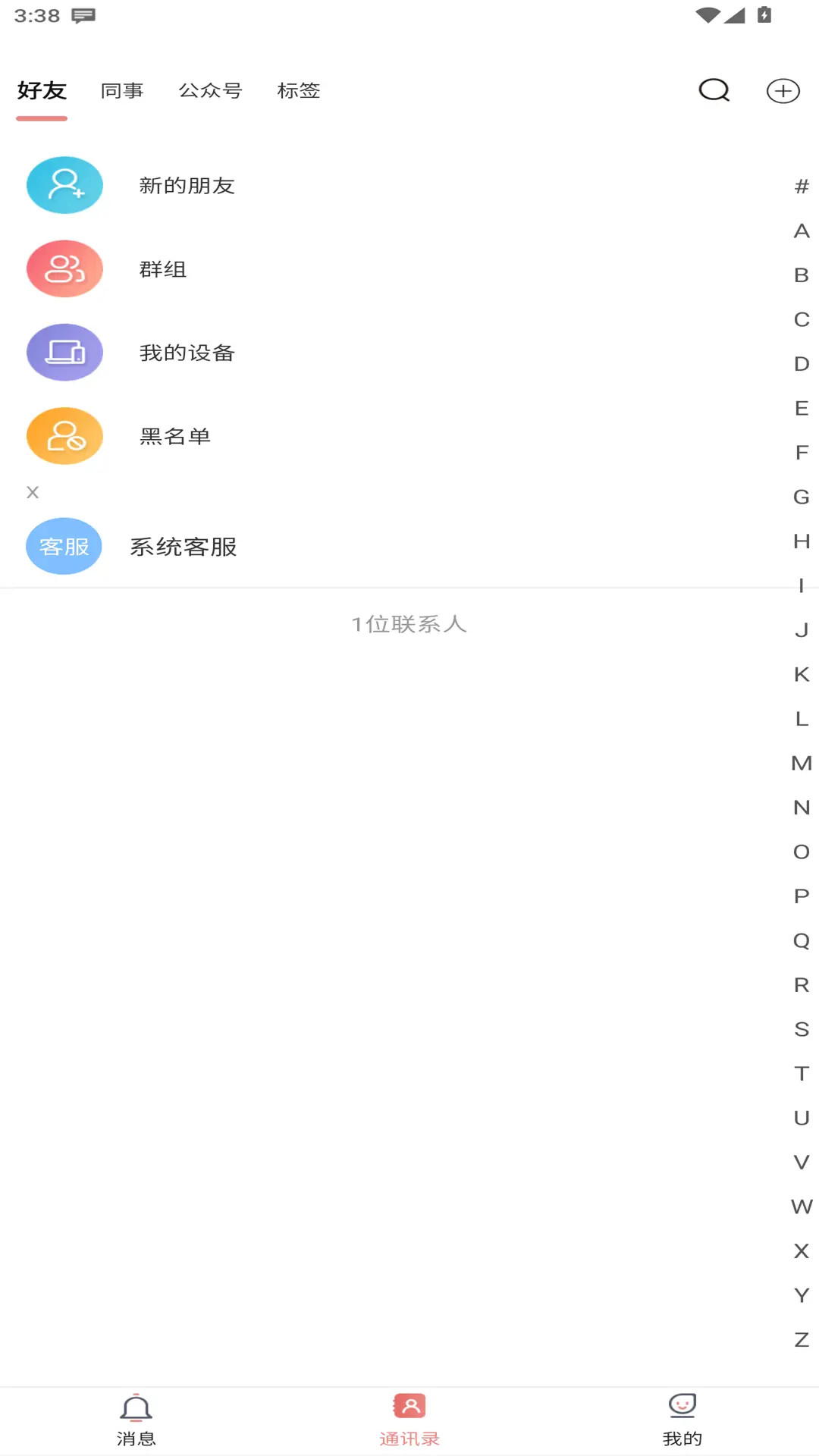Open the 标签 tab

coord(299,90)
